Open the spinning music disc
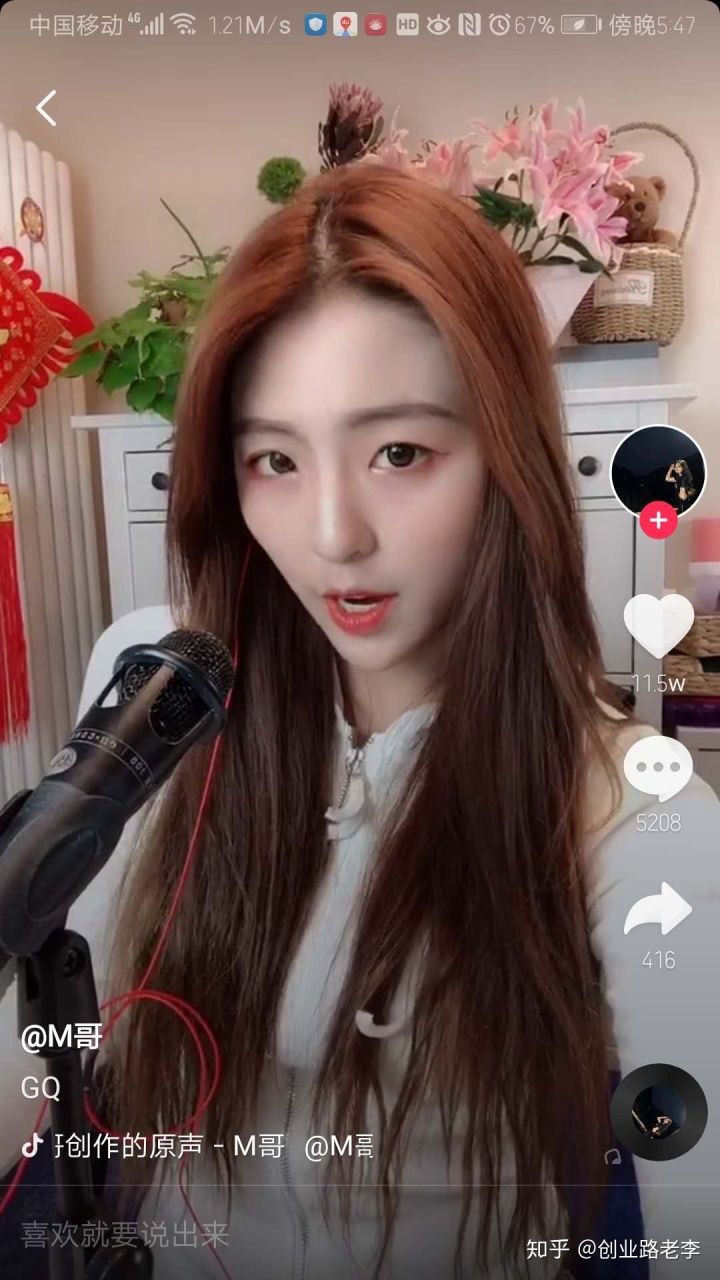720x1280 pixels. click(x=658, y=1112)
